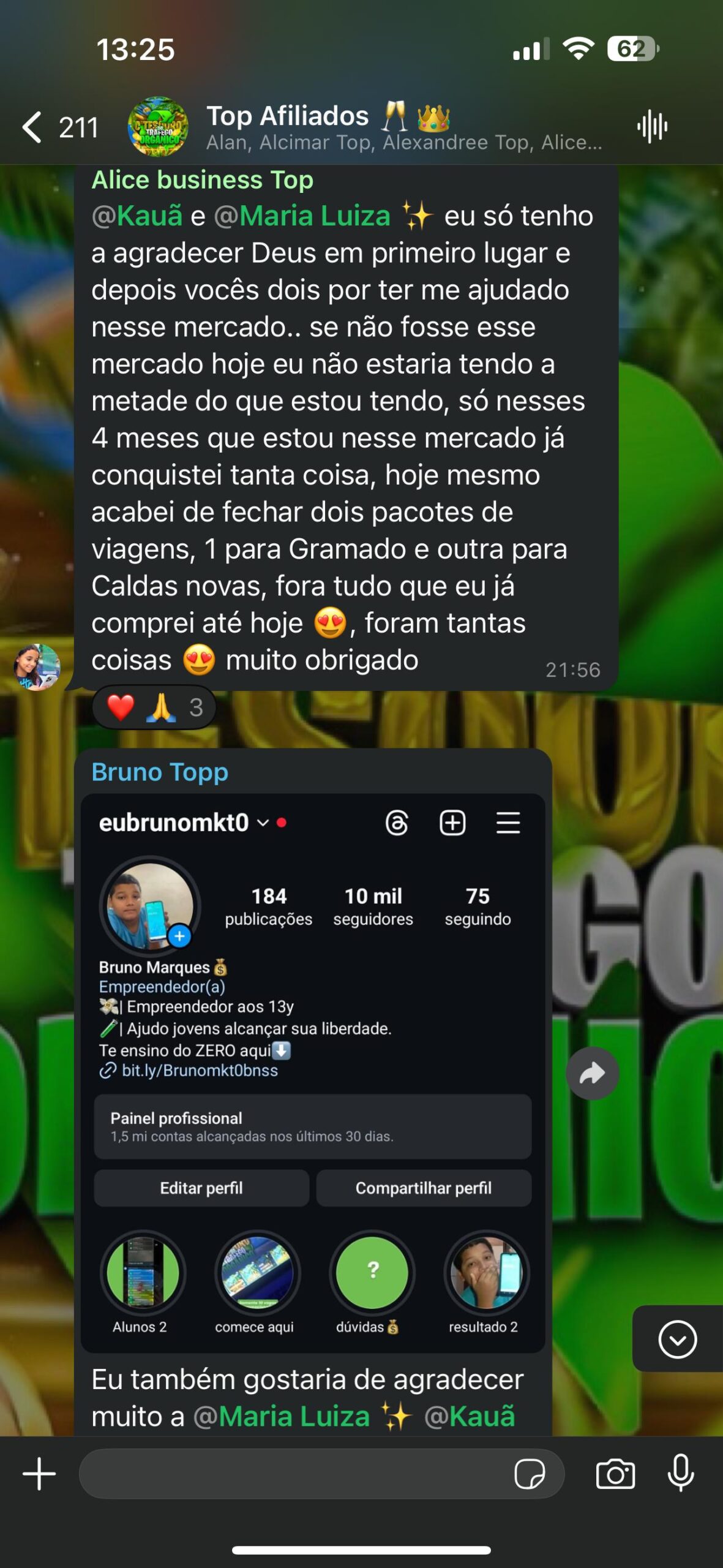
Task: Start a group voice chat
Action: (652, 127)
